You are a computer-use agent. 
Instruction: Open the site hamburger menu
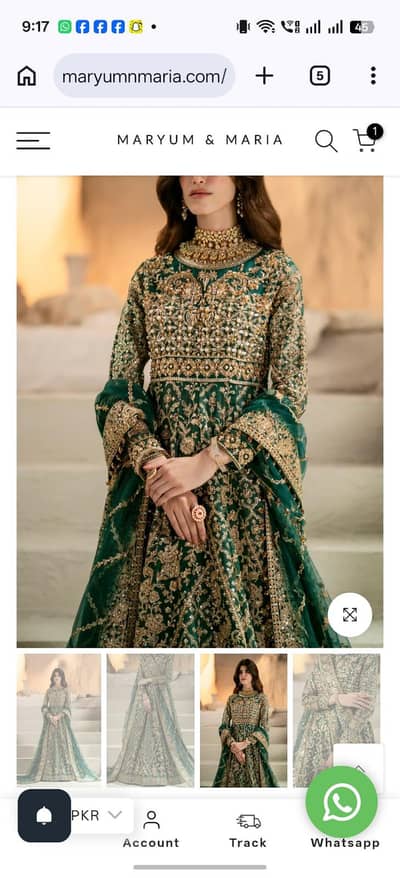(33, 141)
